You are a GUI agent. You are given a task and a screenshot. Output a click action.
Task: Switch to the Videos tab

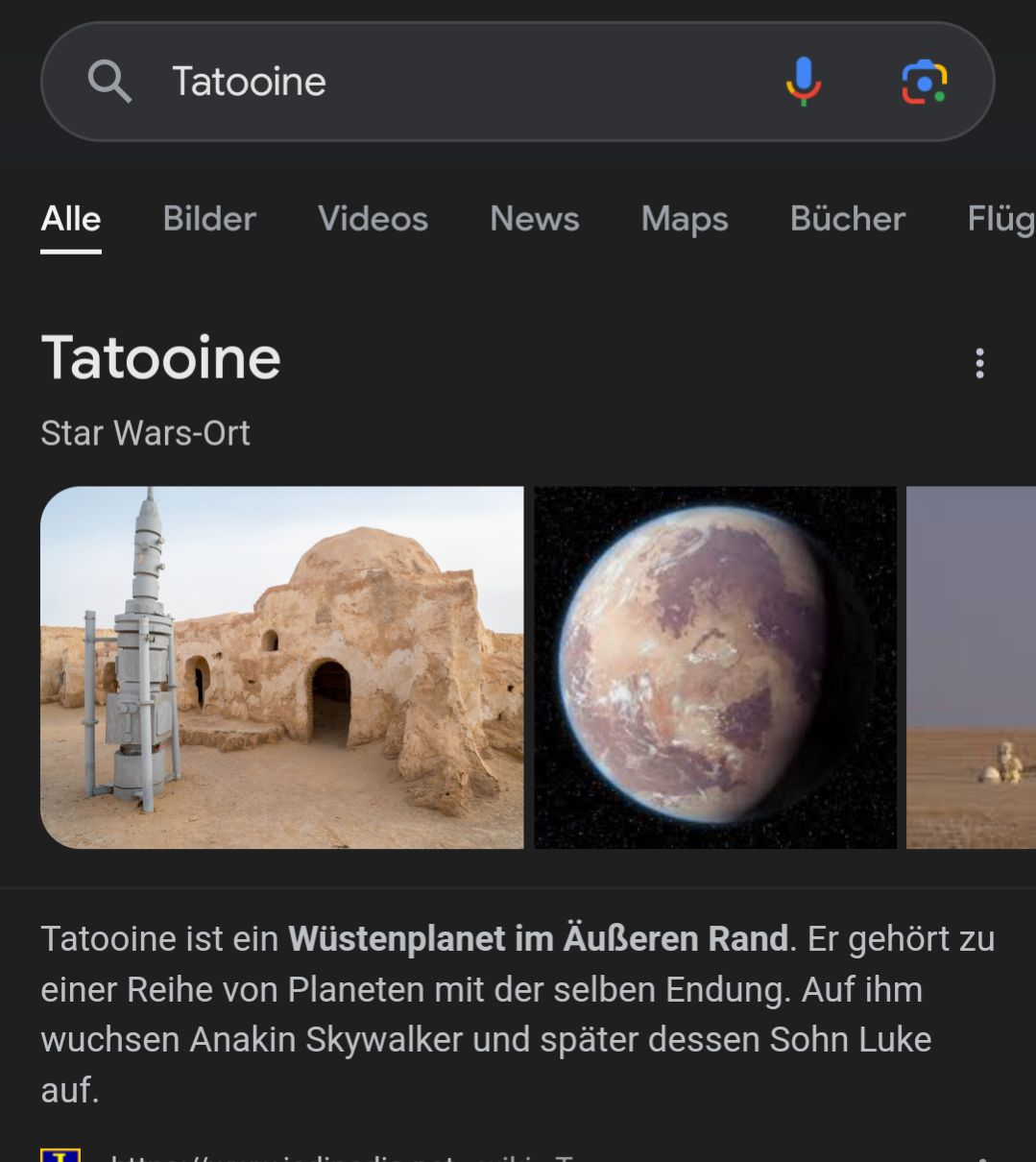coord(373,219)
